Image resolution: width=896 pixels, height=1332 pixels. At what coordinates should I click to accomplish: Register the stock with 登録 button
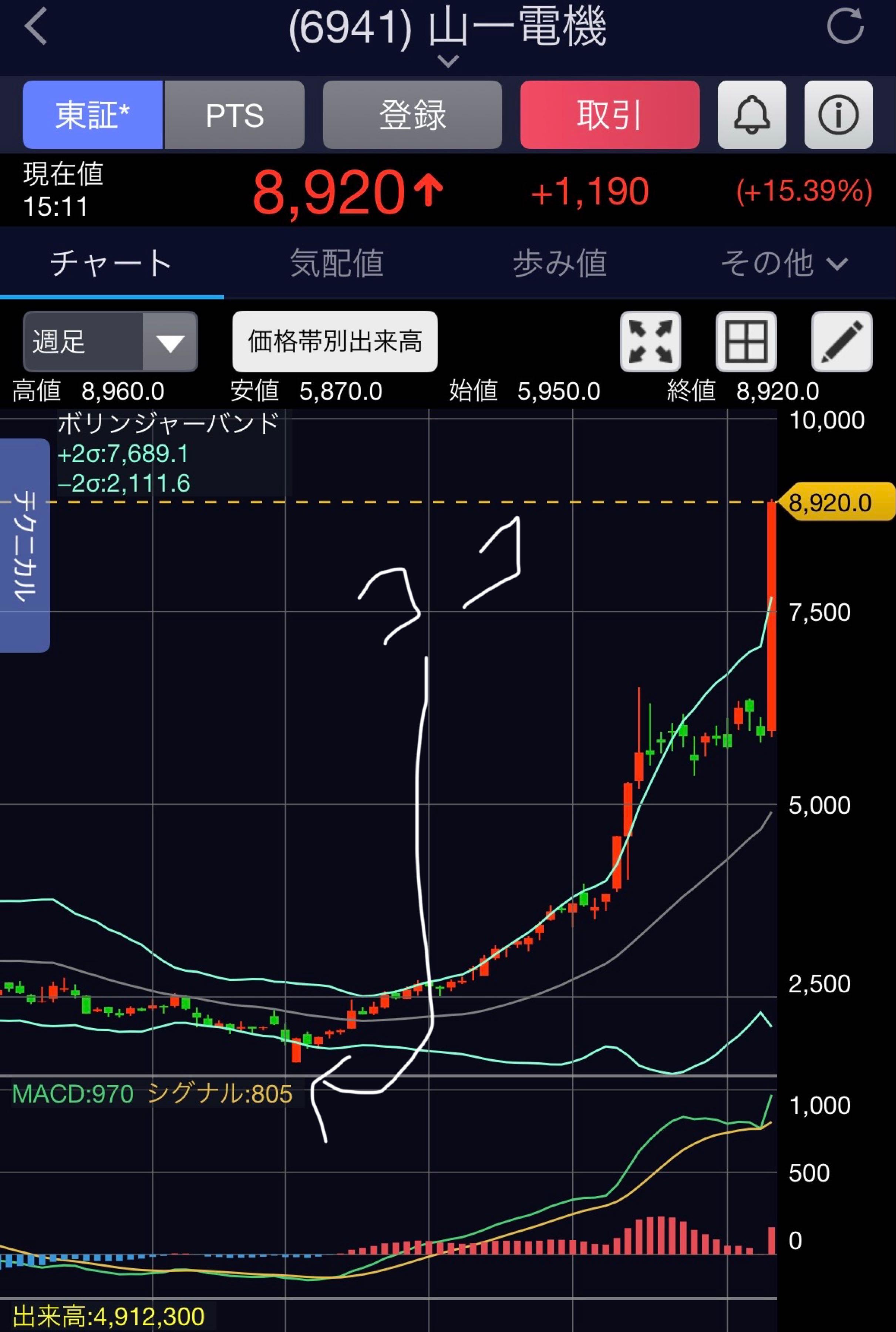coord(412,115)
